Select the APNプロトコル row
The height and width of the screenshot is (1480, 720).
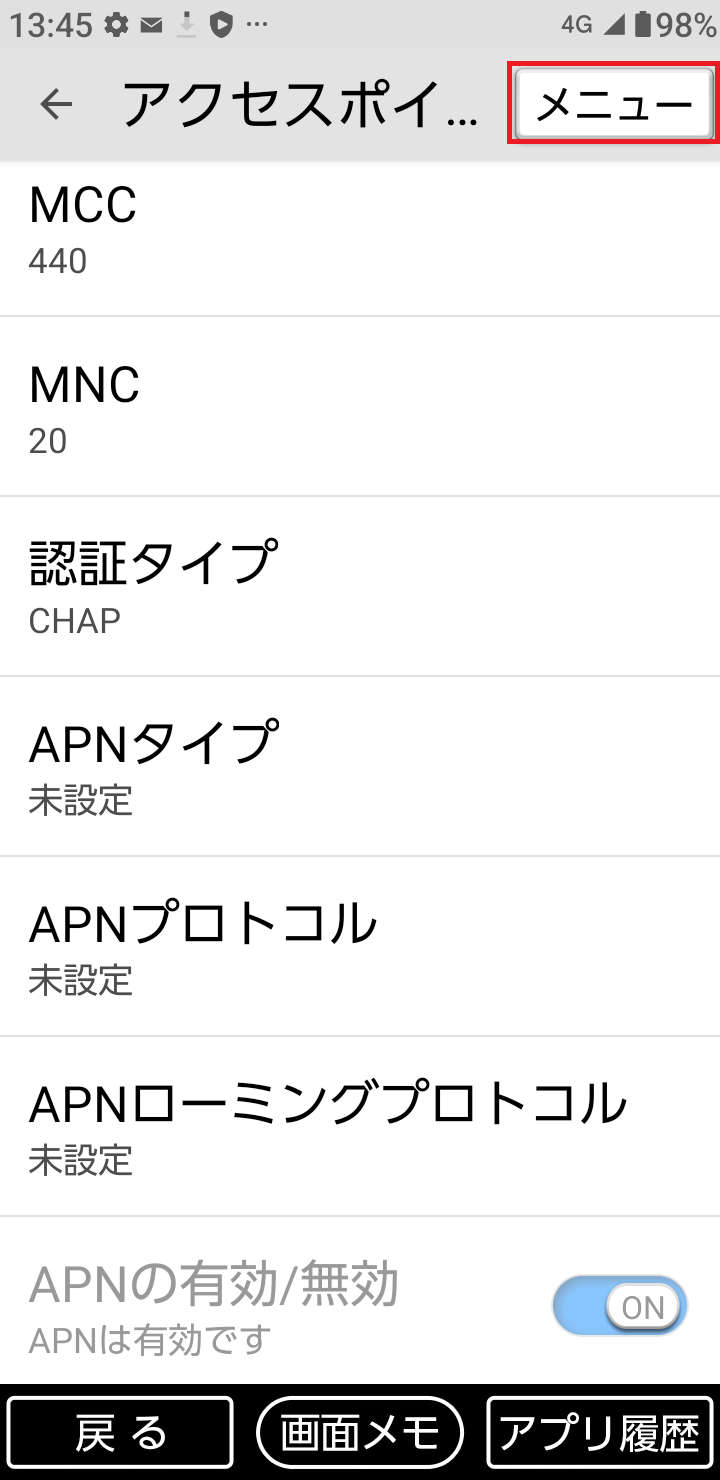click(x=360, y=948)
